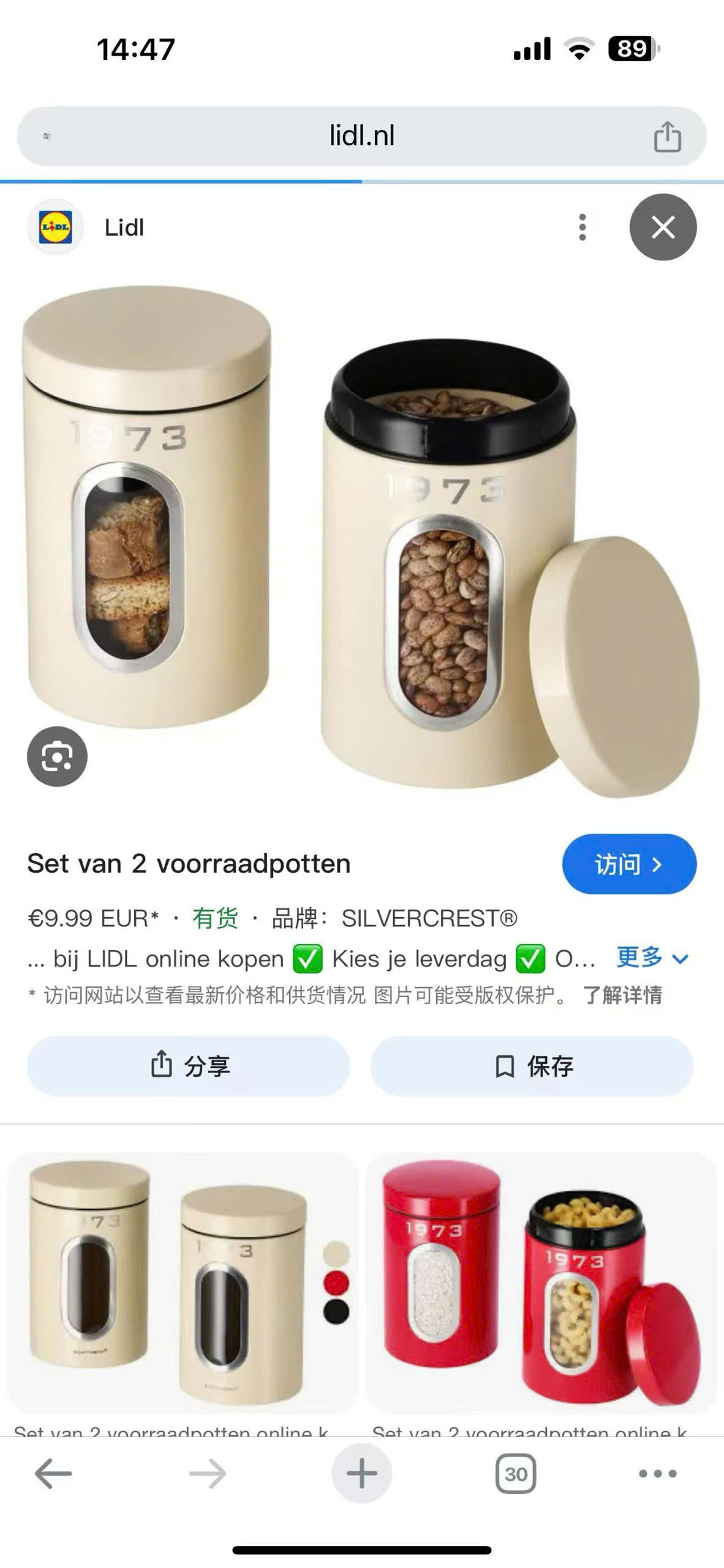Screen dimensions: 724x1568
Task: Open the 了解详情 link
Action: click(622, 995)
